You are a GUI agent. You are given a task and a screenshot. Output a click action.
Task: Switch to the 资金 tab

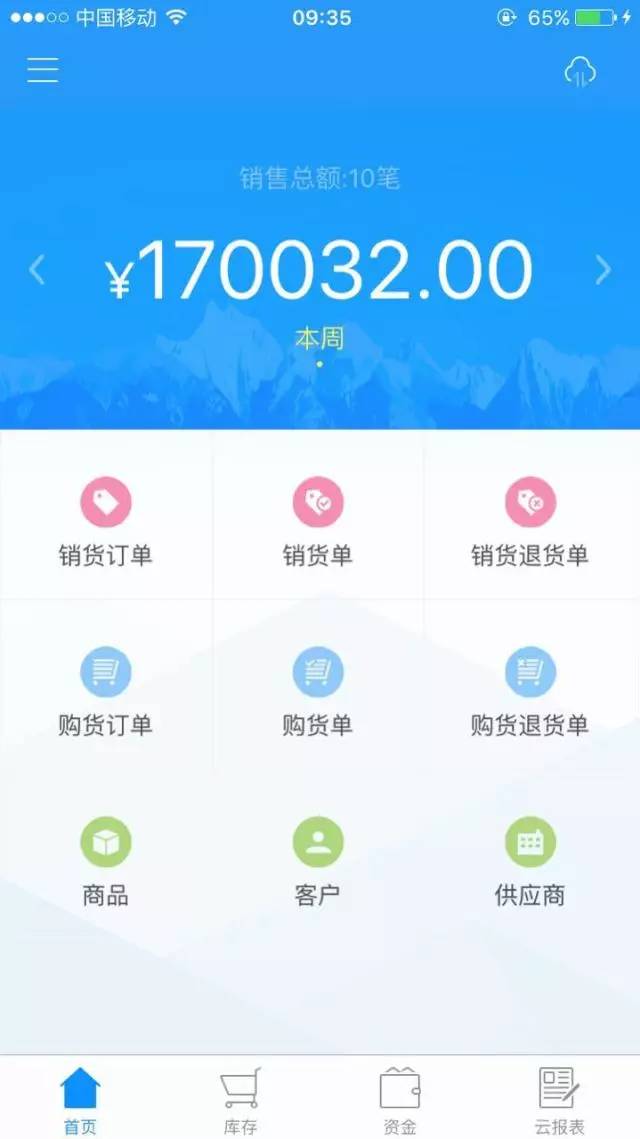400,1099
